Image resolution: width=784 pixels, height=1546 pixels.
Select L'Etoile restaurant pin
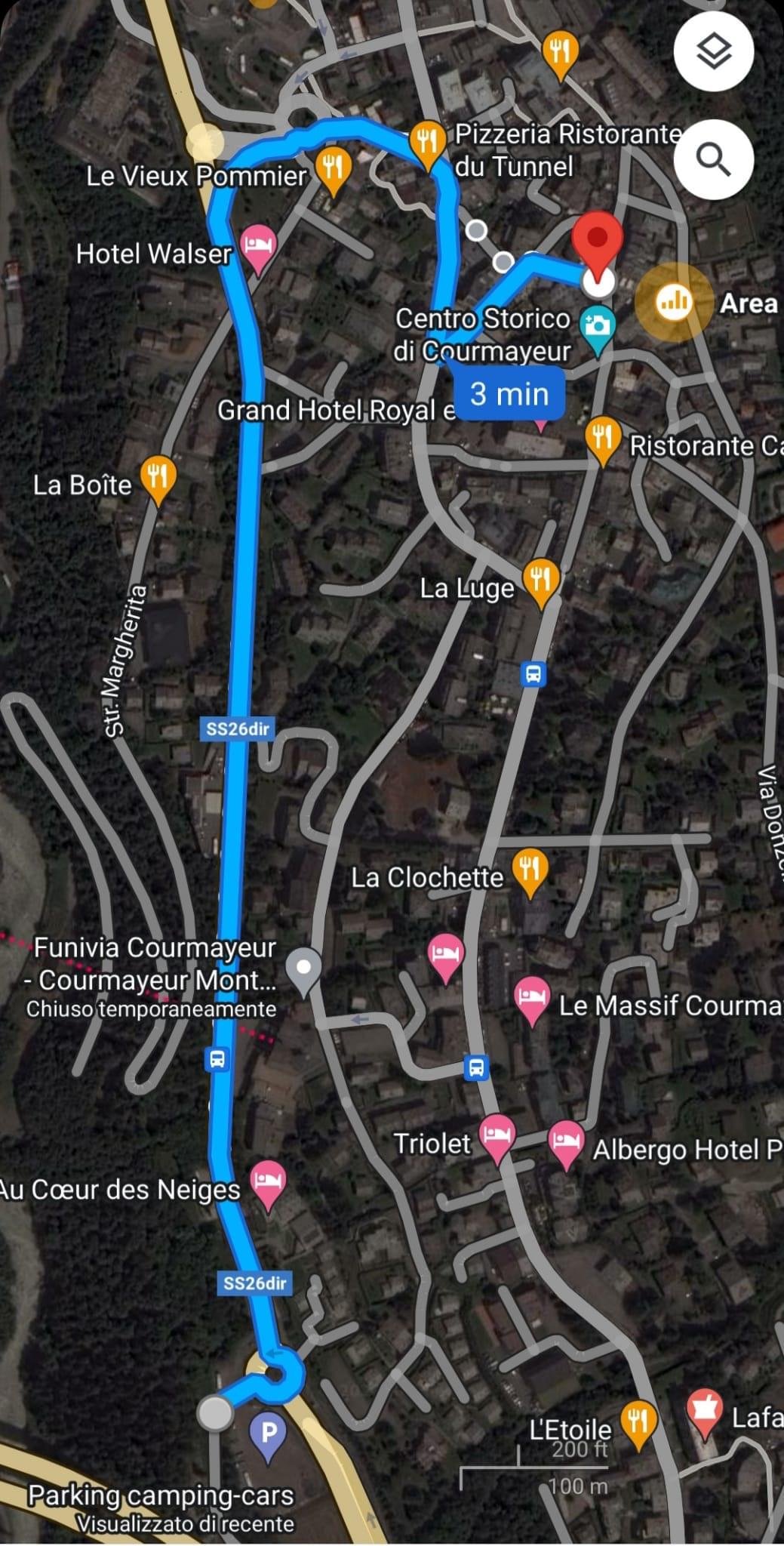pyautogui.click(x=638, y=1422)
